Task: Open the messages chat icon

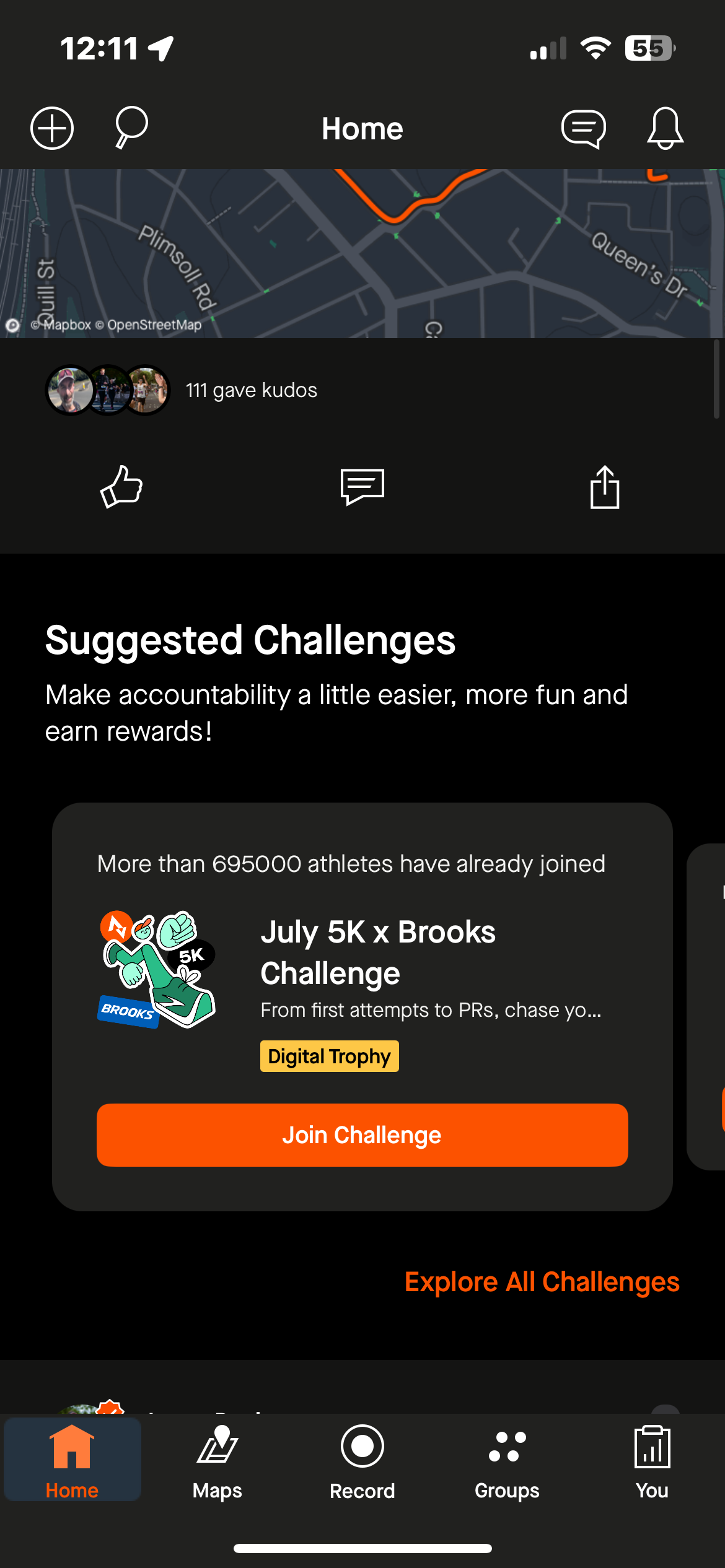Action: point(583,129)
